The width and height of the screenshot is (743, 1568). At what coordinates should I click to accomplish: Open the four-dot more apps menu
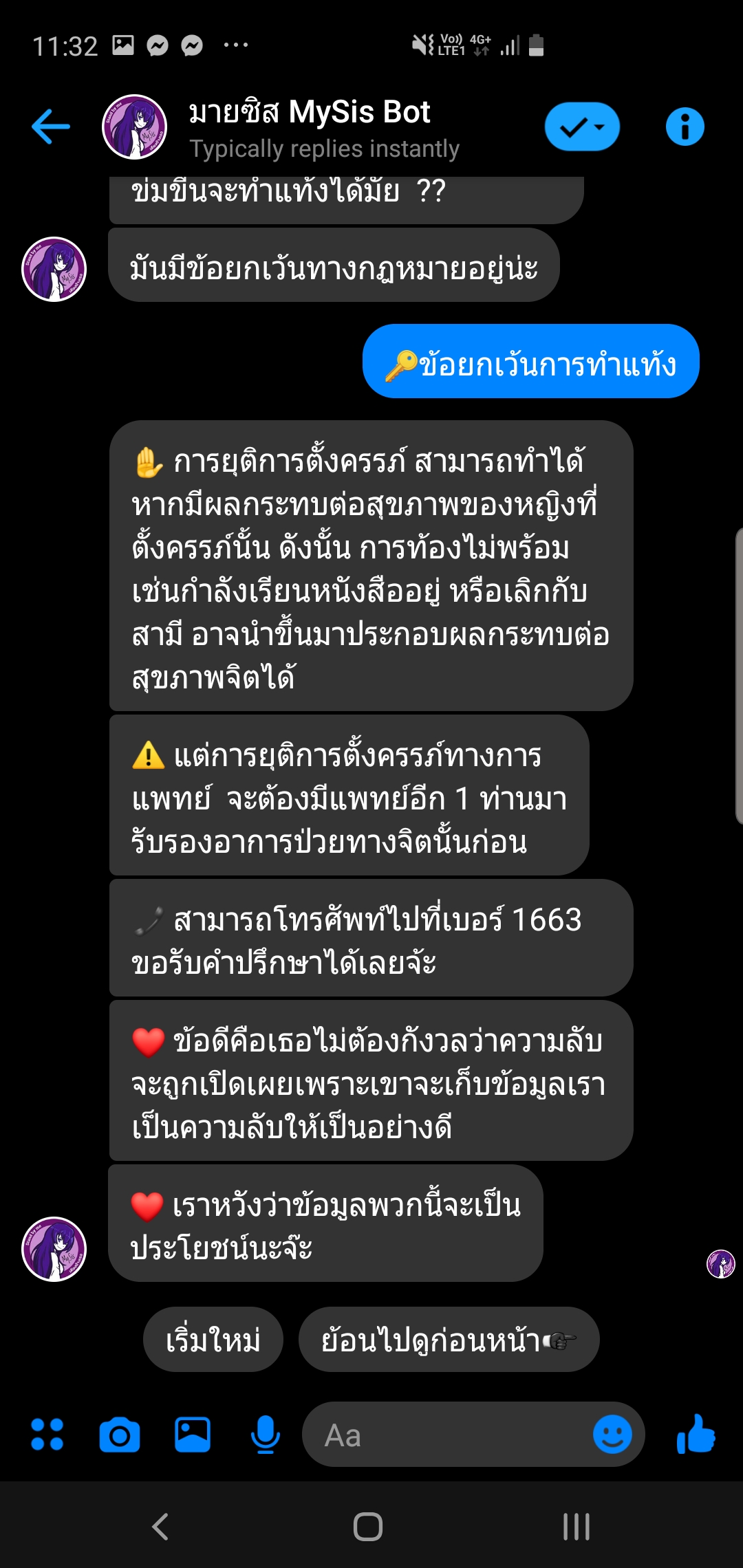coord(47,1435)
